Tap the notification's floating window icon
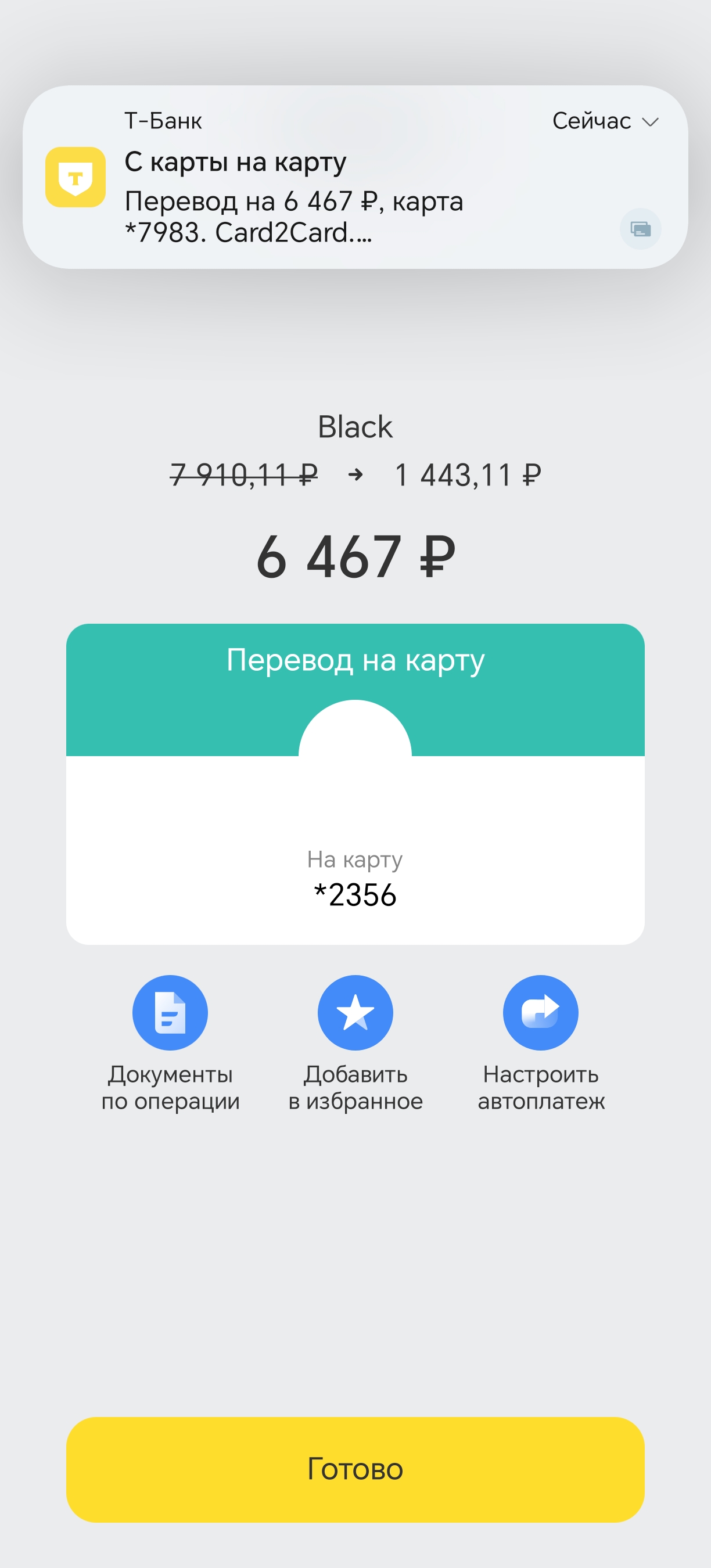This screenshot has width=711, height=1568. click(x=640, y=229)
